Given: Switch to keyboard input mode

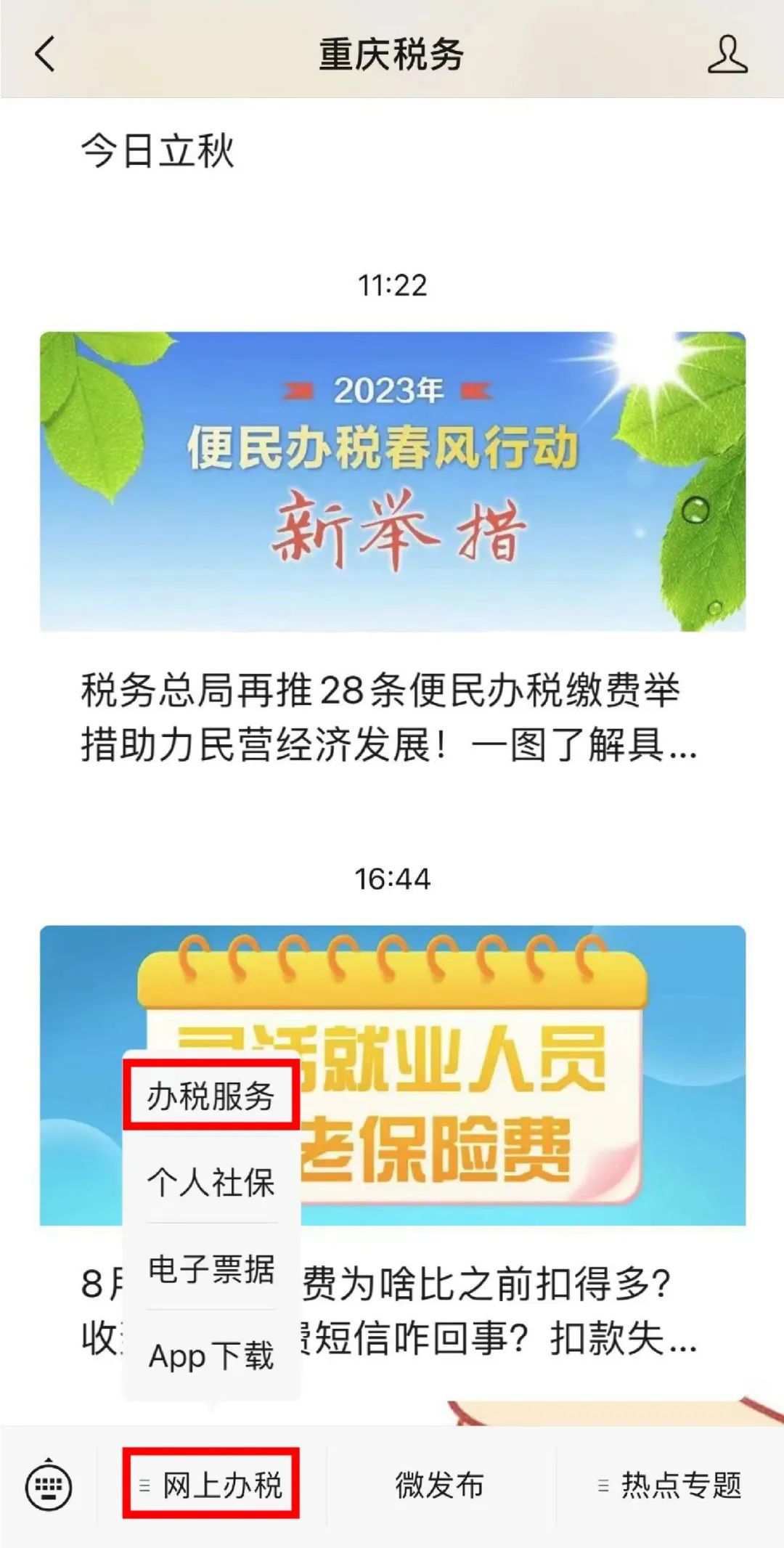Looking at the screenshot, I should click(x=49, y=1486).
